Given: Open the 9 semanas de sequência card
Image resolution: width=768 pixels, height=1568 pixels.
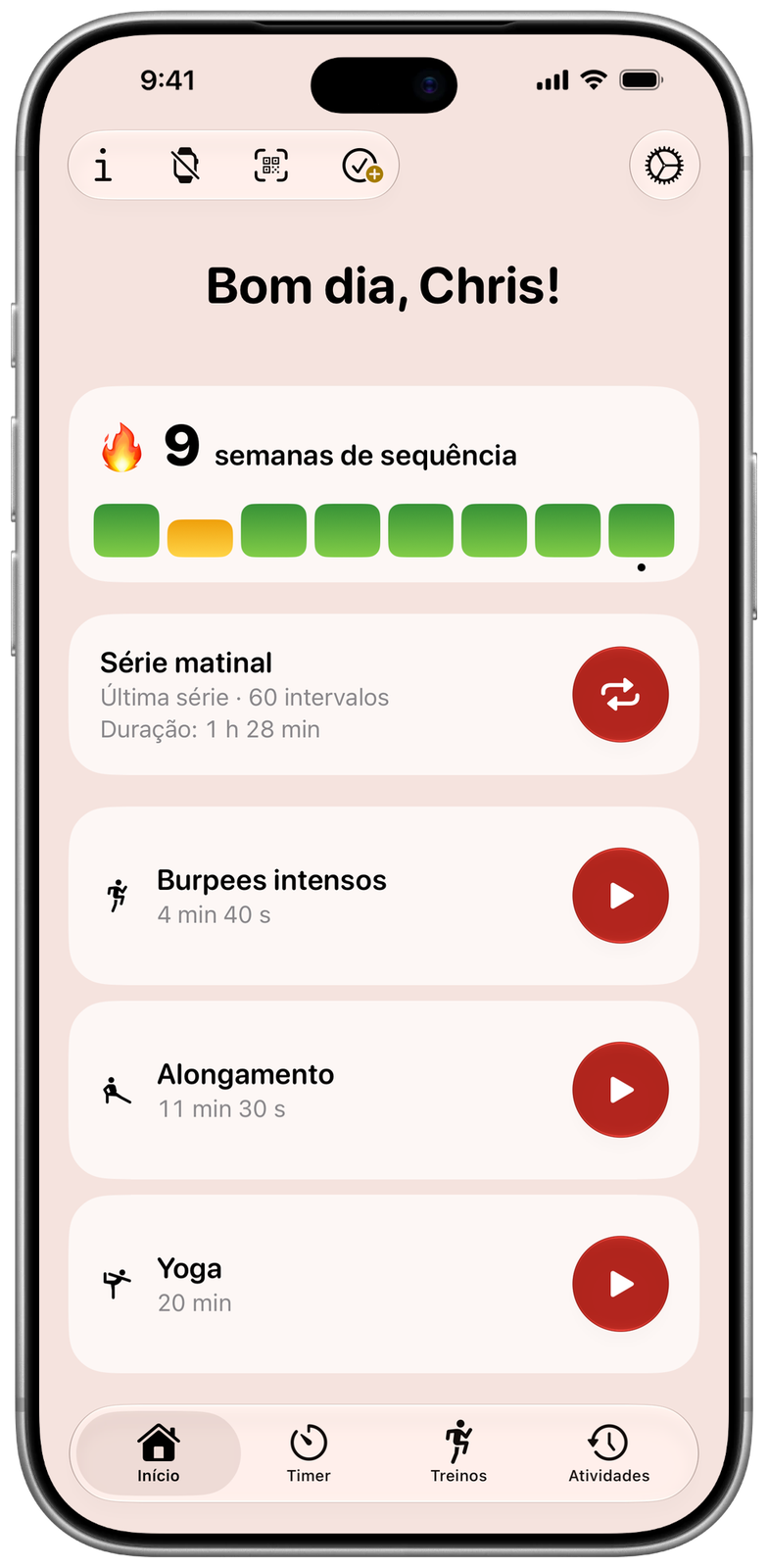Looking at the screenshot, I should 384,484.
